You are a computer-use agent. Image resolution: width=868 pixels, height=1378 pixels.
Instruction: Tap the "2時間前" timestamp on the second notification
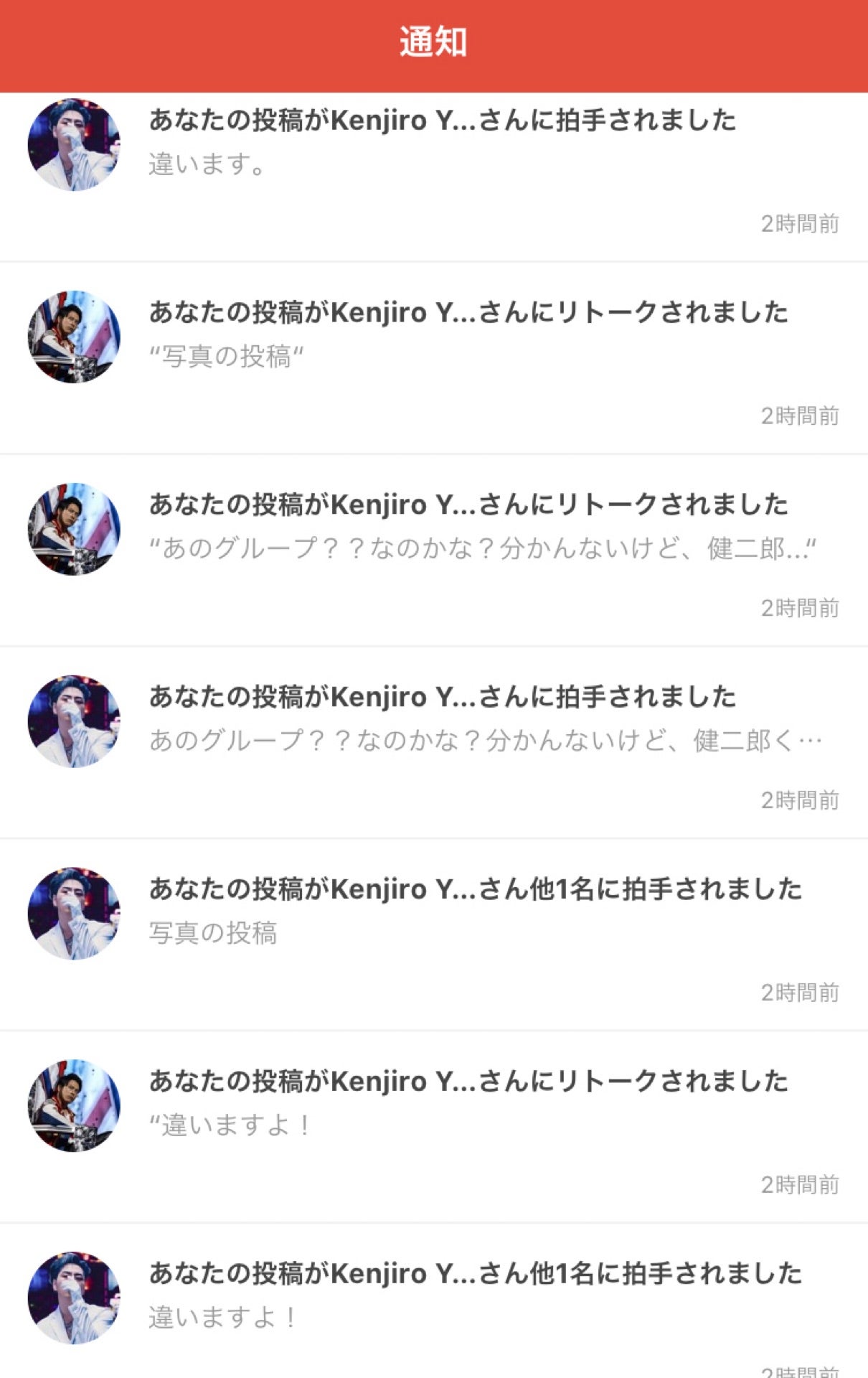click(800, 416)
